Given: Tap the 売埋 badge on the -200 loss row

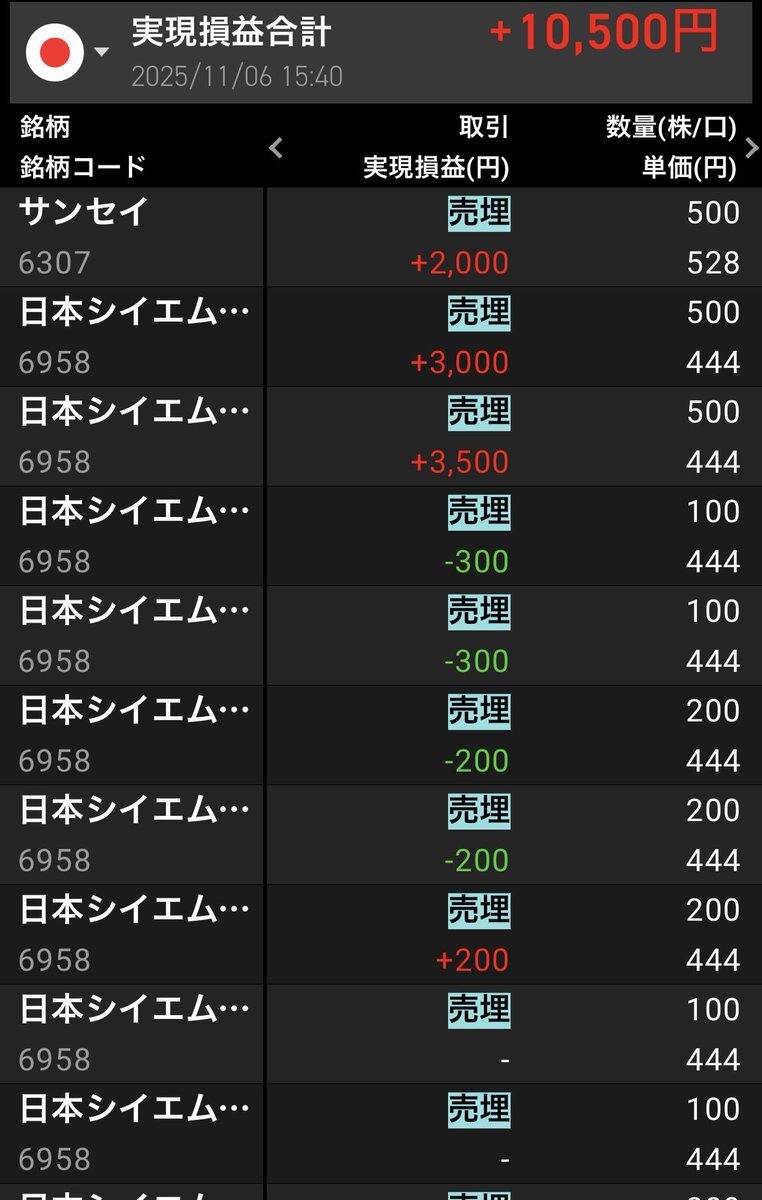Looking at the screenshot, I should tap(480, 711).
